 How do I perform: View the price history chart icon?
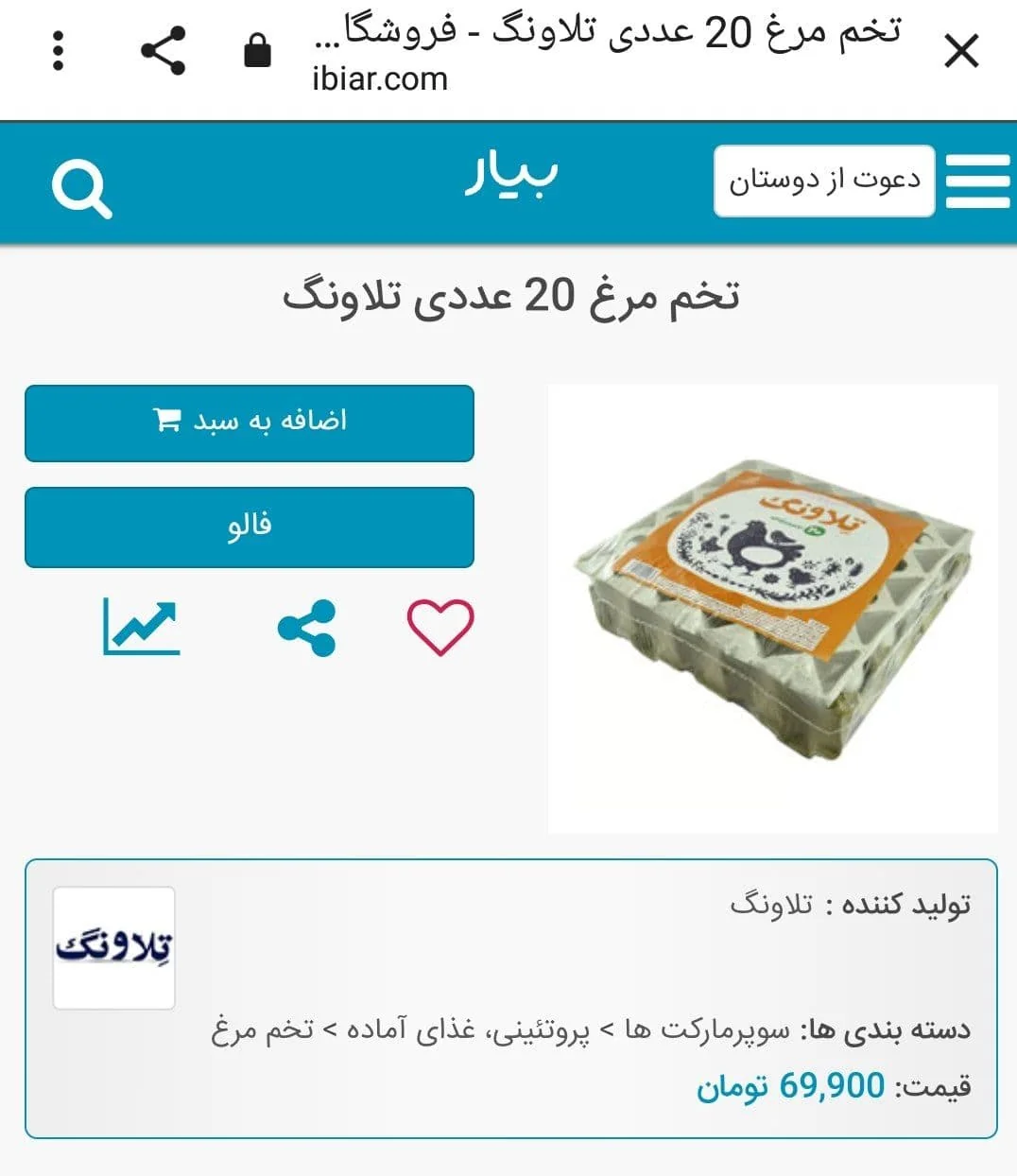tap(142, 627)
